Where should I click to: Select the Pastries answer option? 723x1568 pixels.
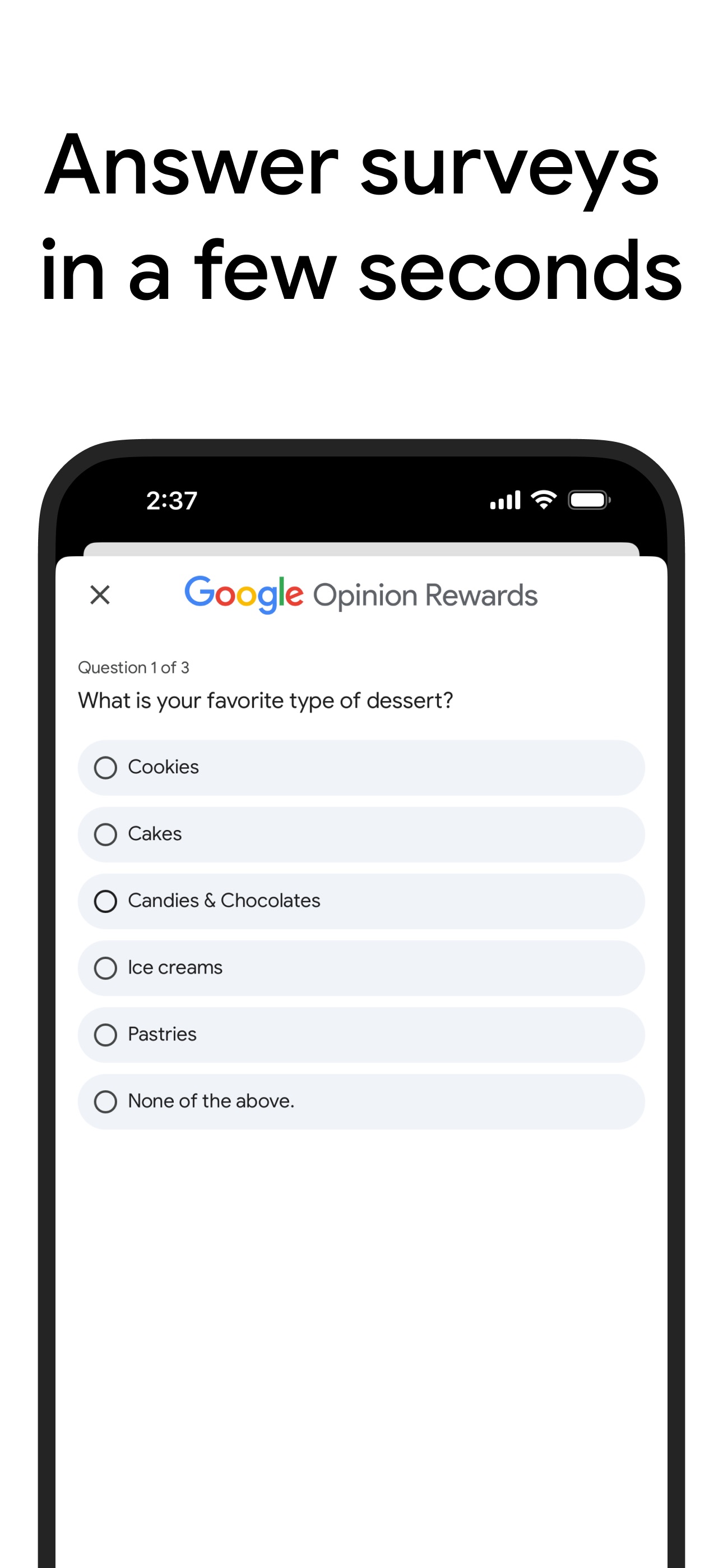106,1035
